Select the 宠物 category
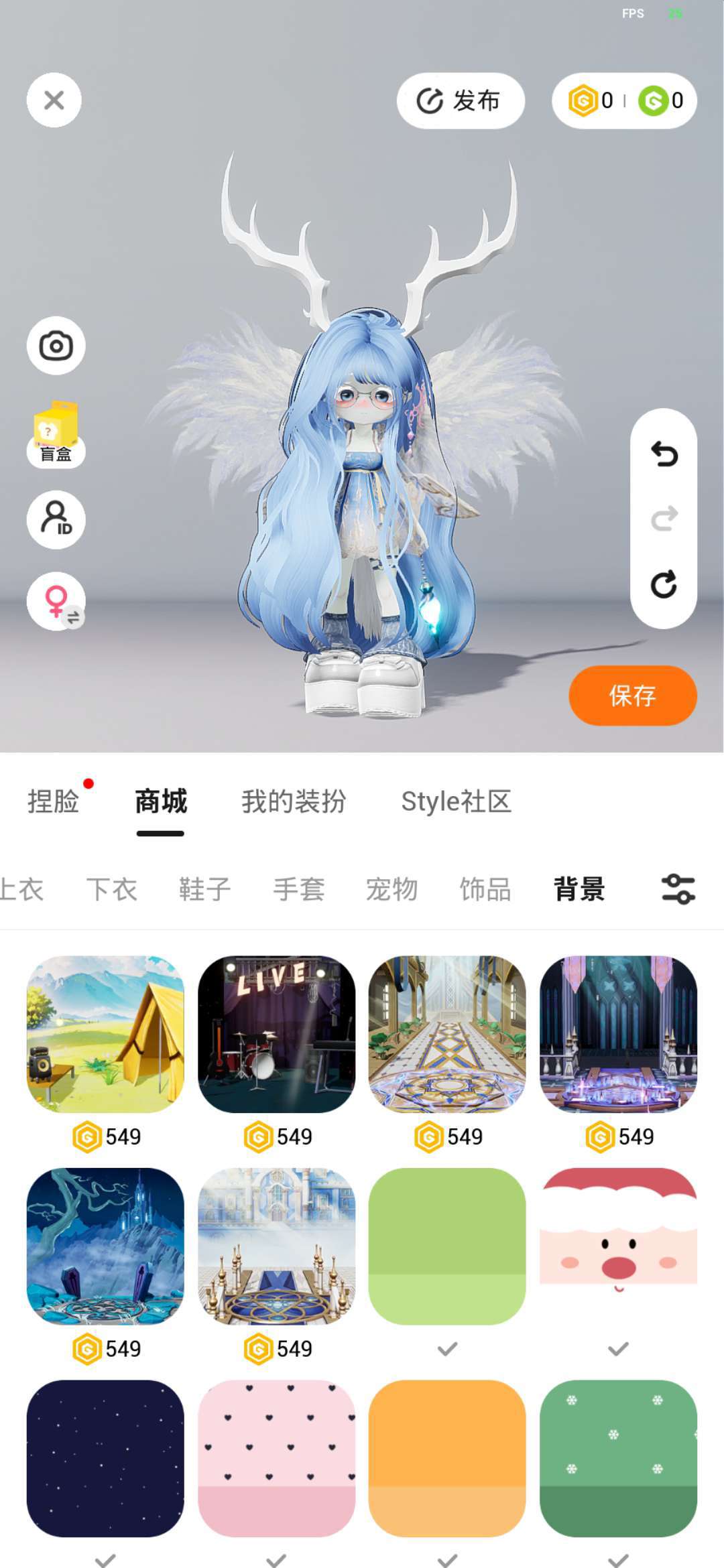The width and height of the screenshot is (724, 1568). coord(391,890)
